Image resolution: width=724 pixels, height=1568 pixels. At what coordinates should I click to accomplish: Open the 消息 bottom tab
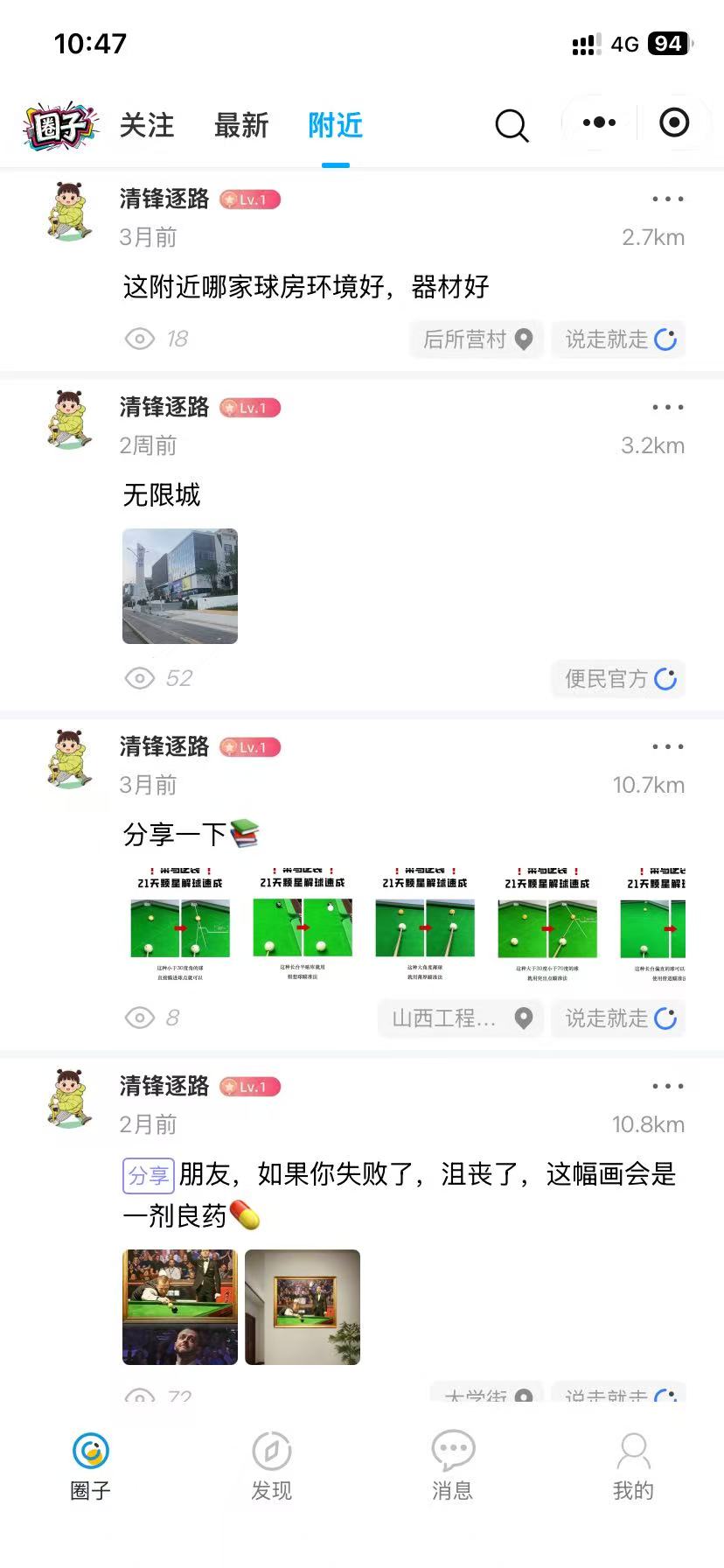(x=452, y=1466)
